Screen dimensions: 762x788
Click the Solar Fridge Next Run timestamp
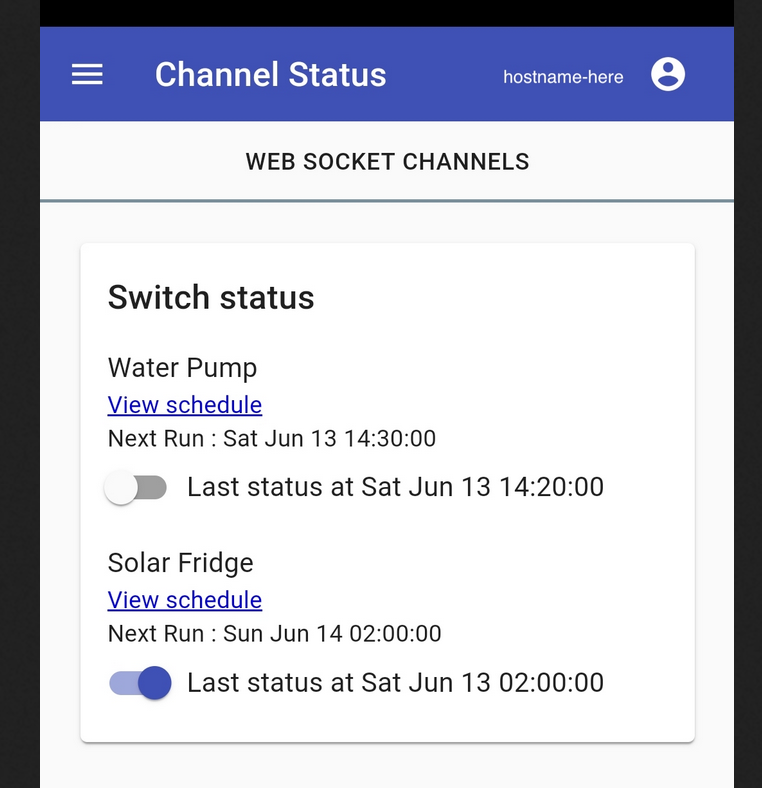271,633
